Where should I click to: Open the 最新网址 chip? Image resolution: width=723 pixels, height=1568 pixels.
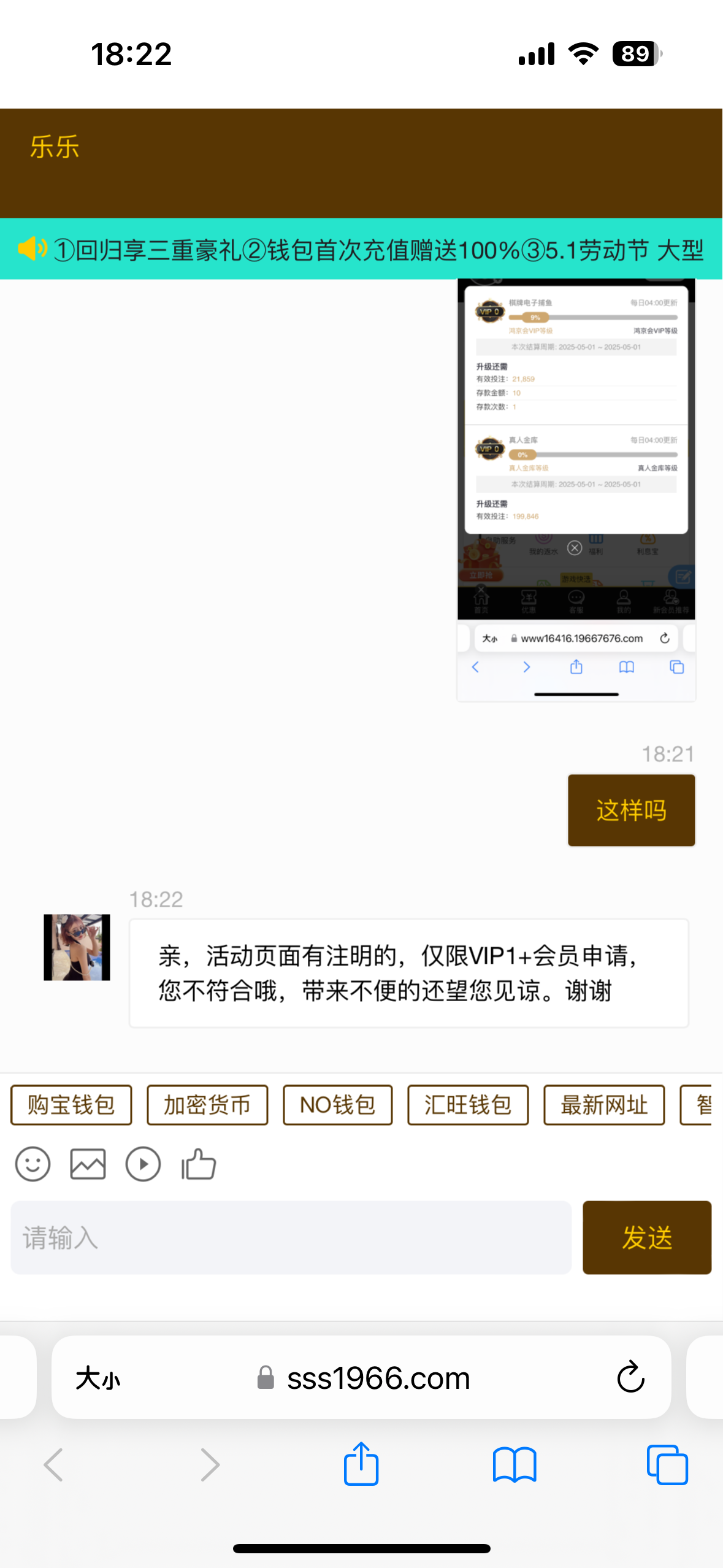pos(603,1105)
